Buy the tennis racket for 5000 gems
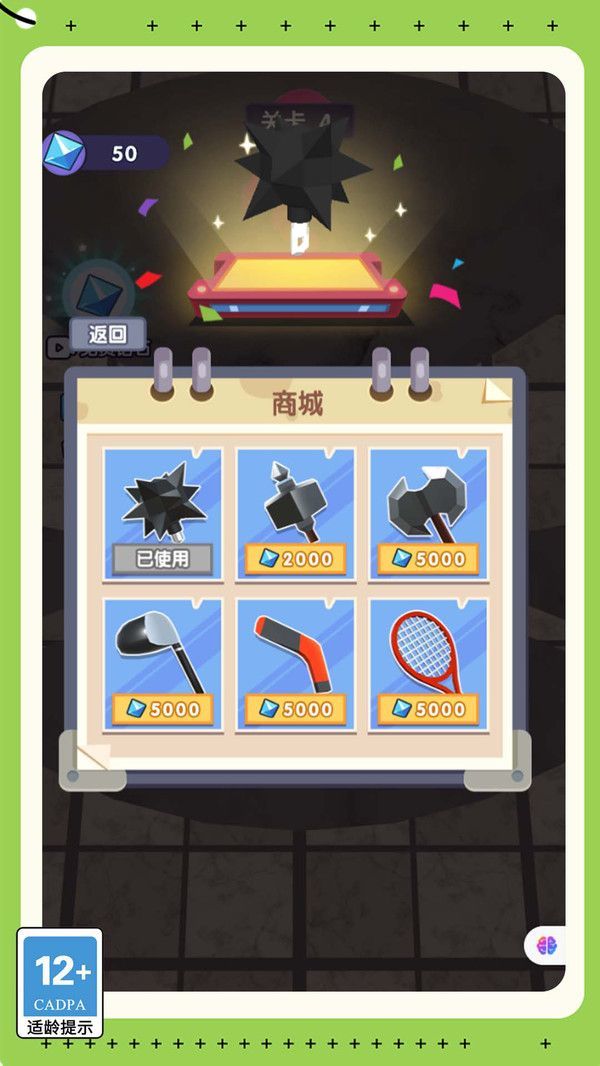The height and width of the screenshot is (1066, 600). tap(428, 708)
